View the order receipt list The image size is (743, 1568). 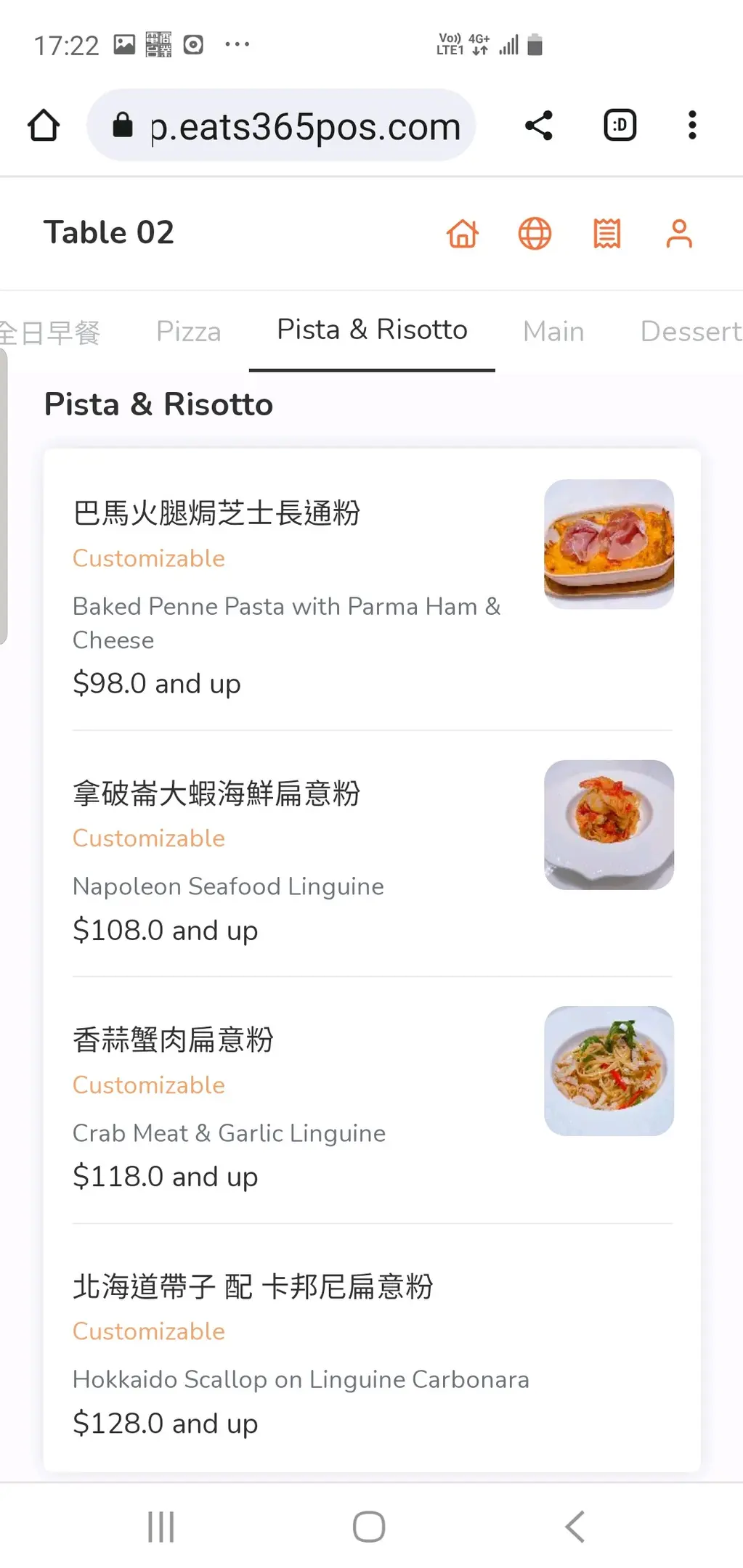[606, 234]
